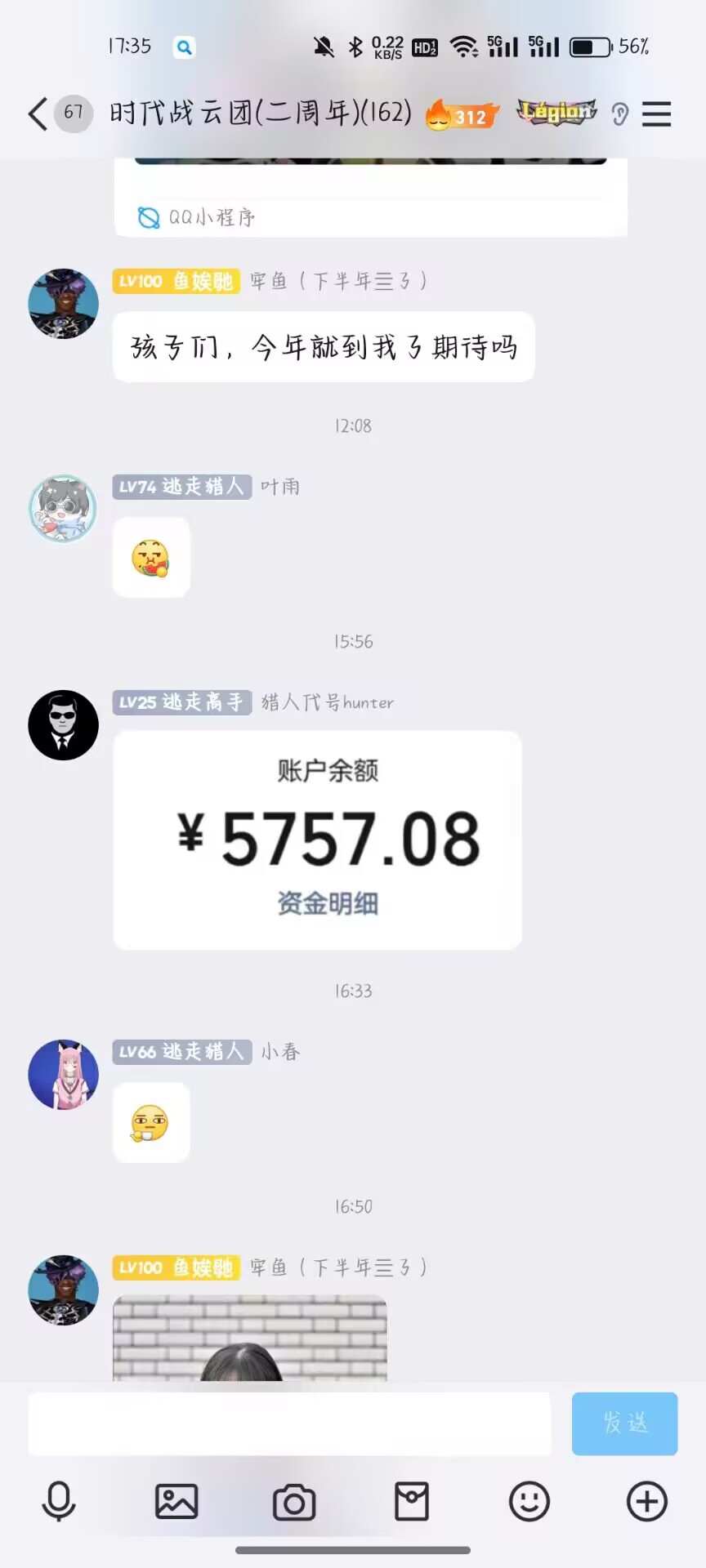Viewport: 706px width, 1568px height.
Task: Open 叶雨's avatar profile
Action: click(x=63, y=508)
